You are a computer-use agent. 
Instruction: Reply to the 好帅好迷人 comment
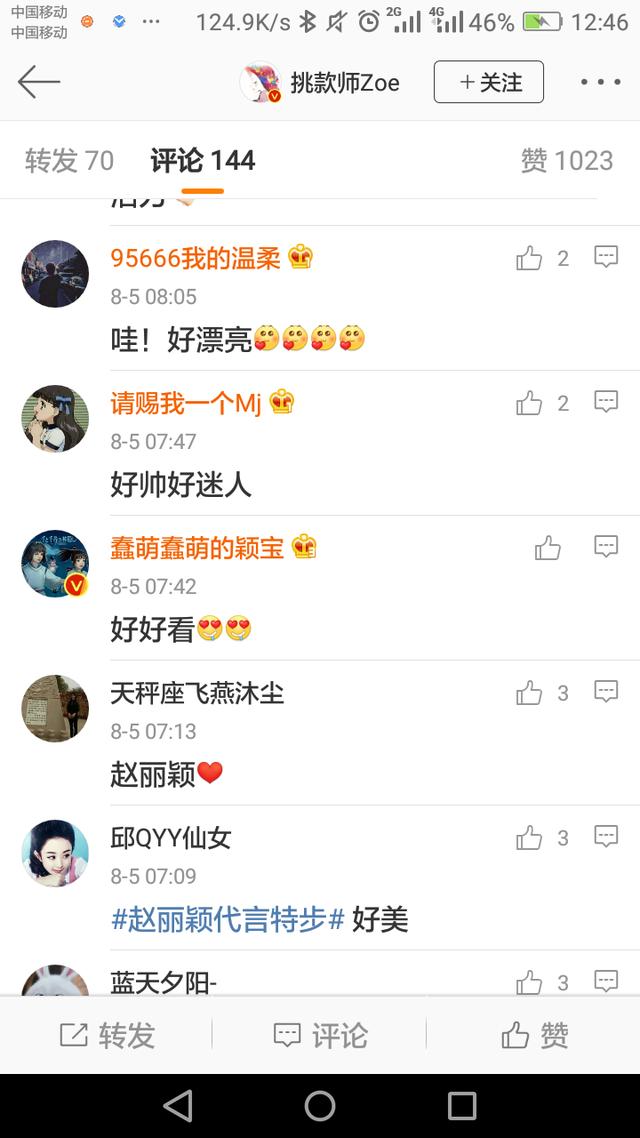[x=606, y=403]
